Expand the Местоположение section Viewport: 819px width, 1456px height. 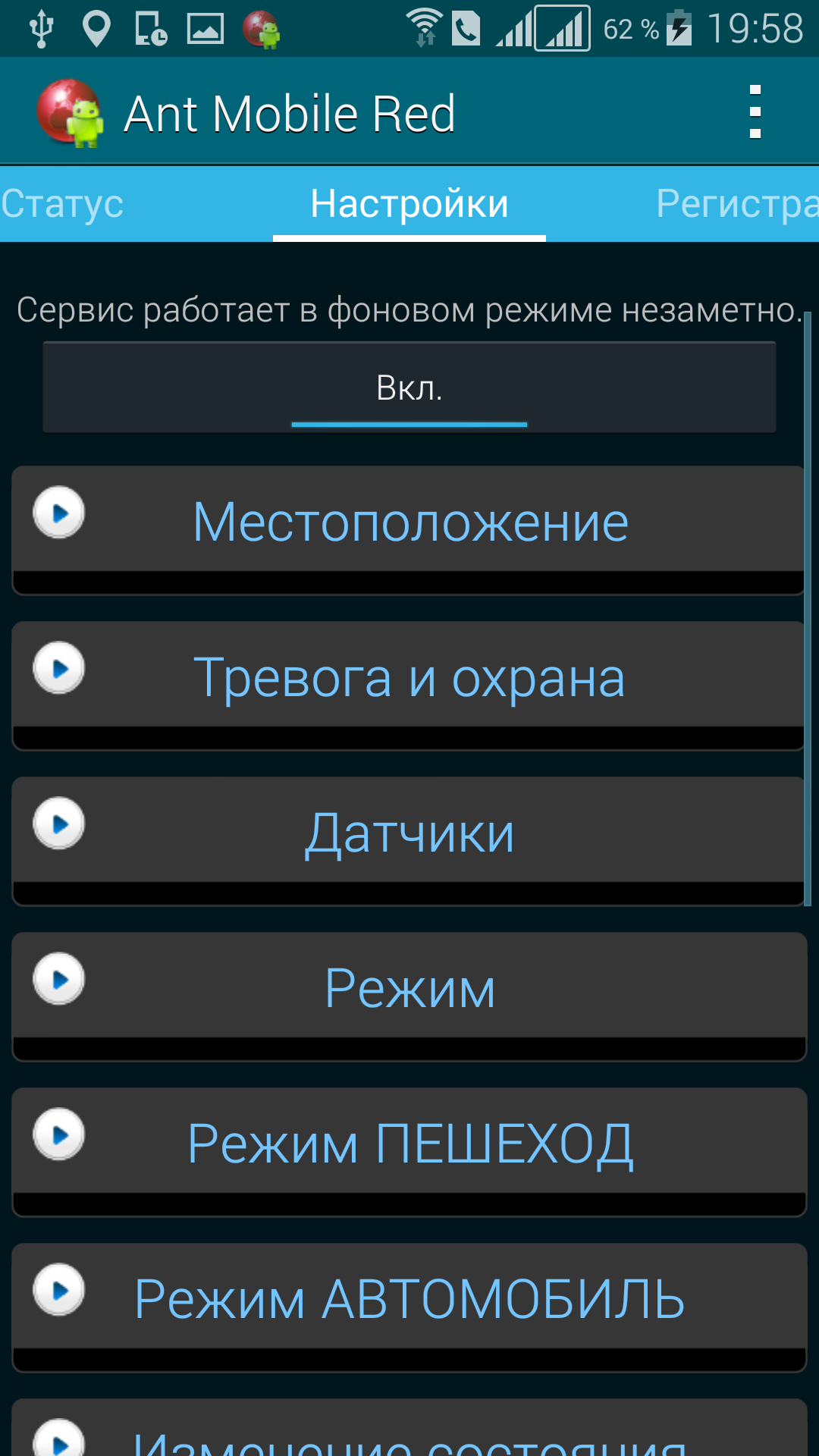coord(409,522)
